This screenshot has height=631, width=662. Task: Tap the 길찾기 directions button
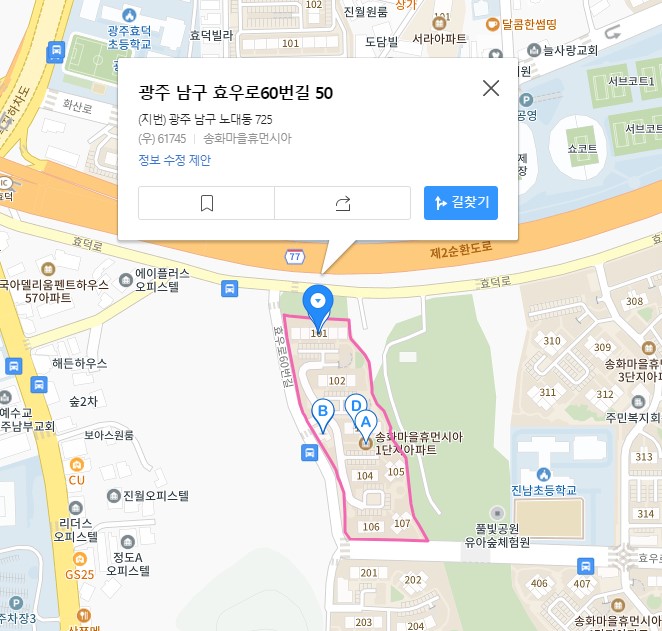pyautogui.click(x=461, y=203)
